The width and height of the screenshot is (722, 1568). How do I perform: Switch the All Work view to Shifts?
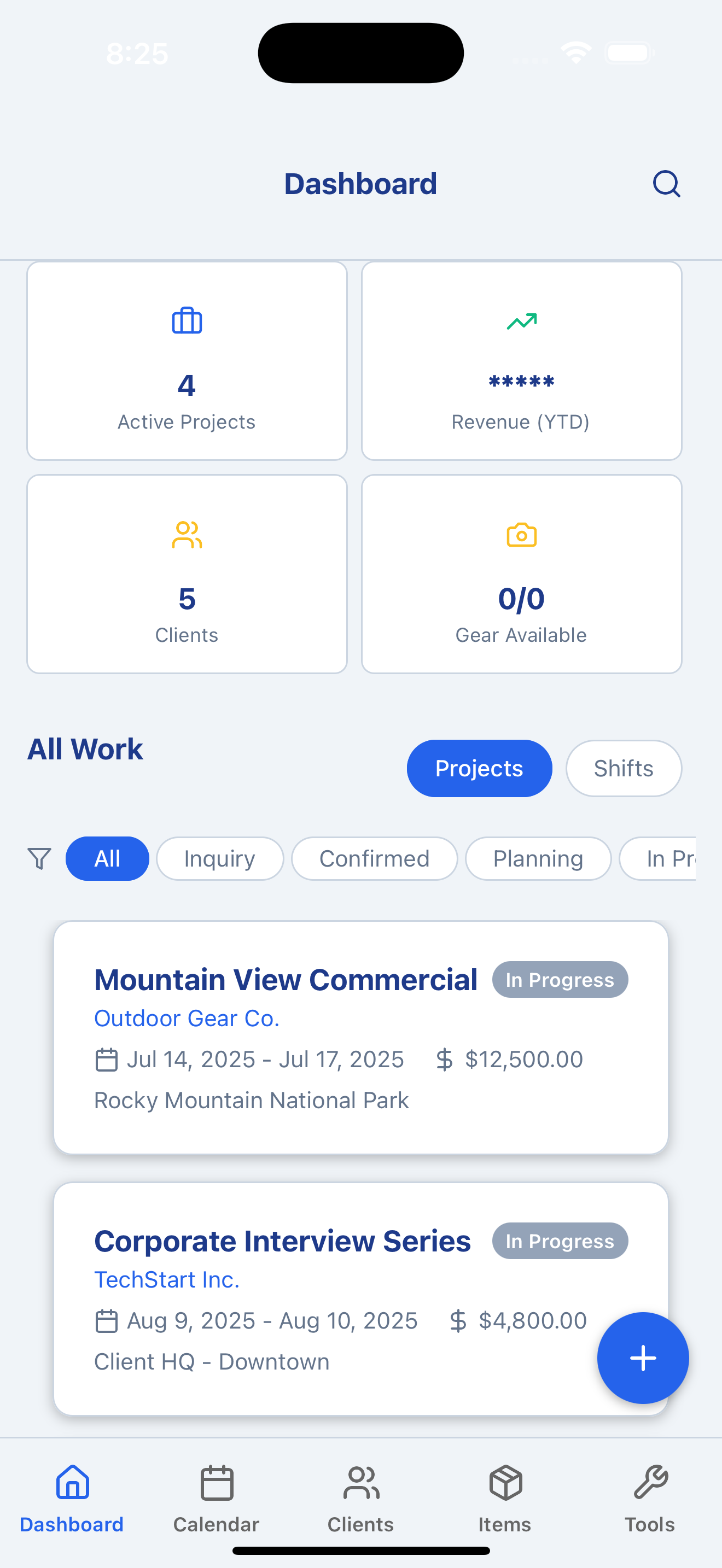coord(624,768)
